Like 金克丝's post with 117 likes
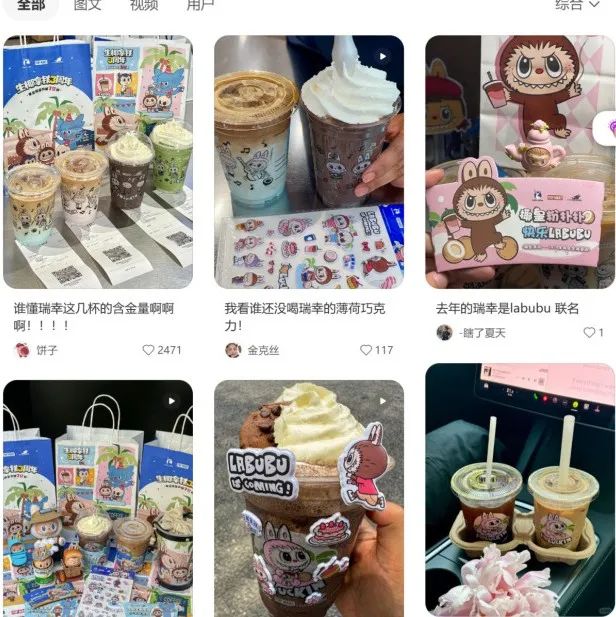Image resolution: width=616 pixels, height=617 pixels. click(367, 350)
